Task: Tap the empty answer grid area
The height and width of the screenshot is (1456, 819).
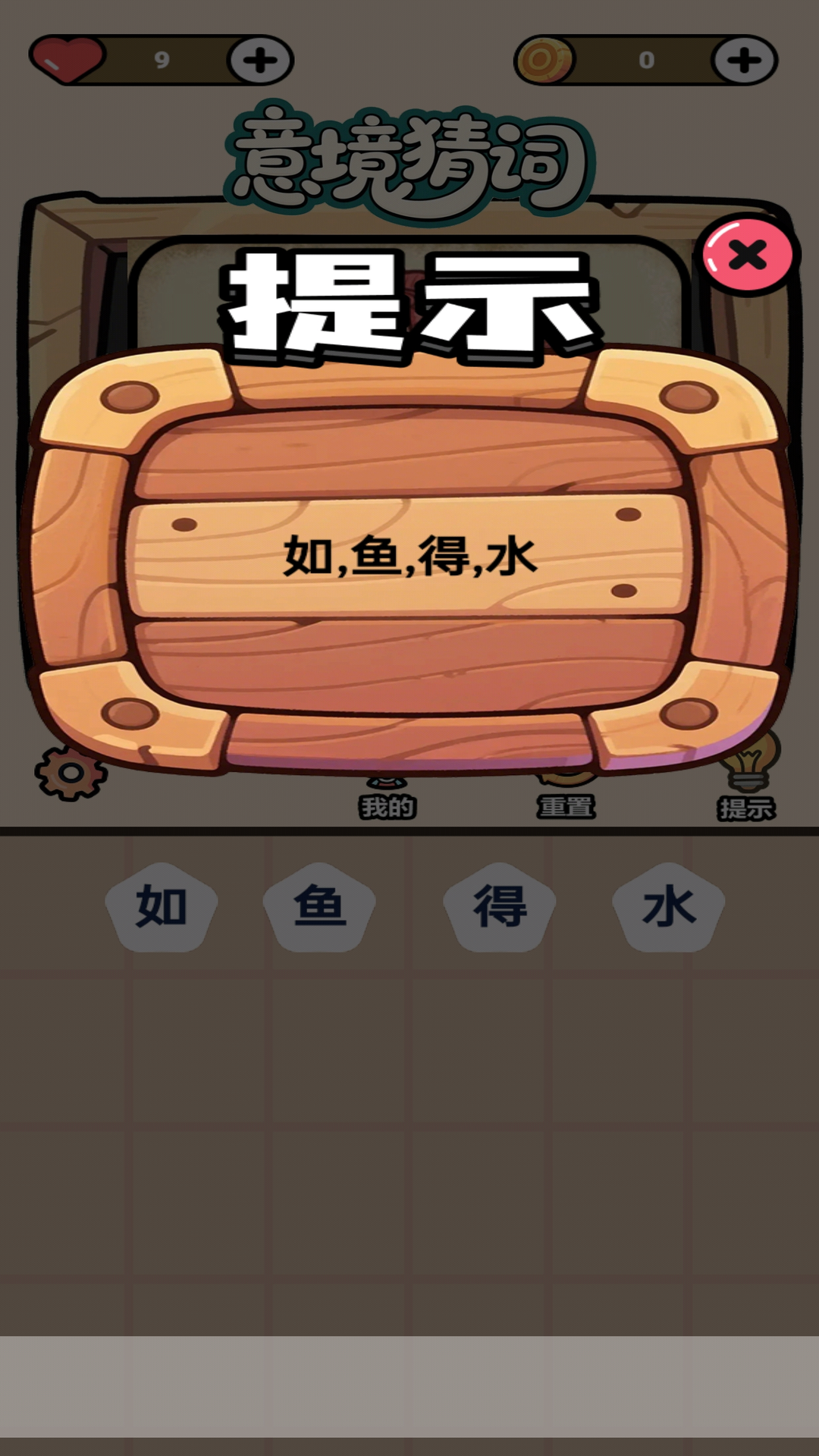Action: click(409, 1122)
